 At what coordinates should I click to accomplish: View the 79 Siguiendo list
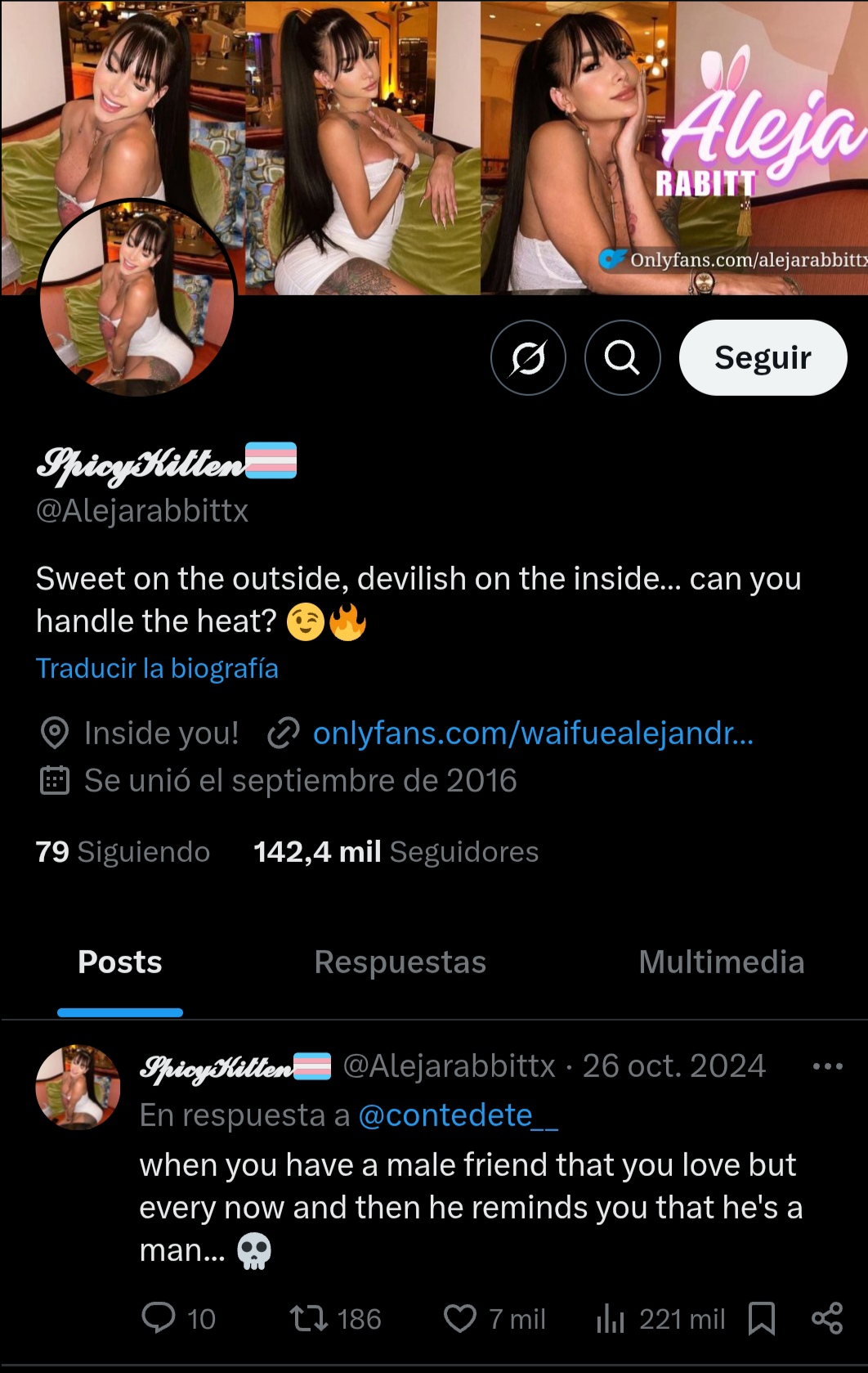[x=123, y=851]
